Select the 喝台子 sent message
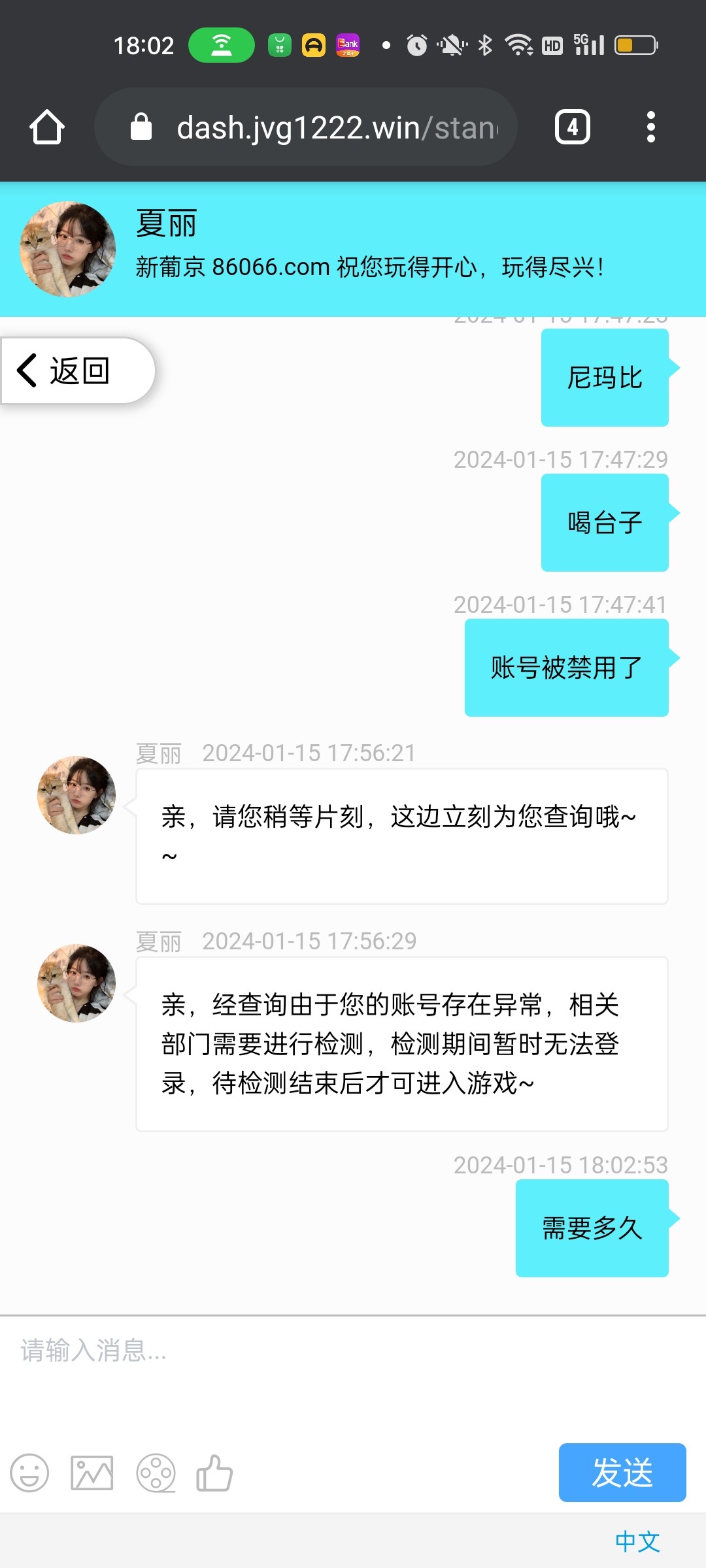 (605, 521)
